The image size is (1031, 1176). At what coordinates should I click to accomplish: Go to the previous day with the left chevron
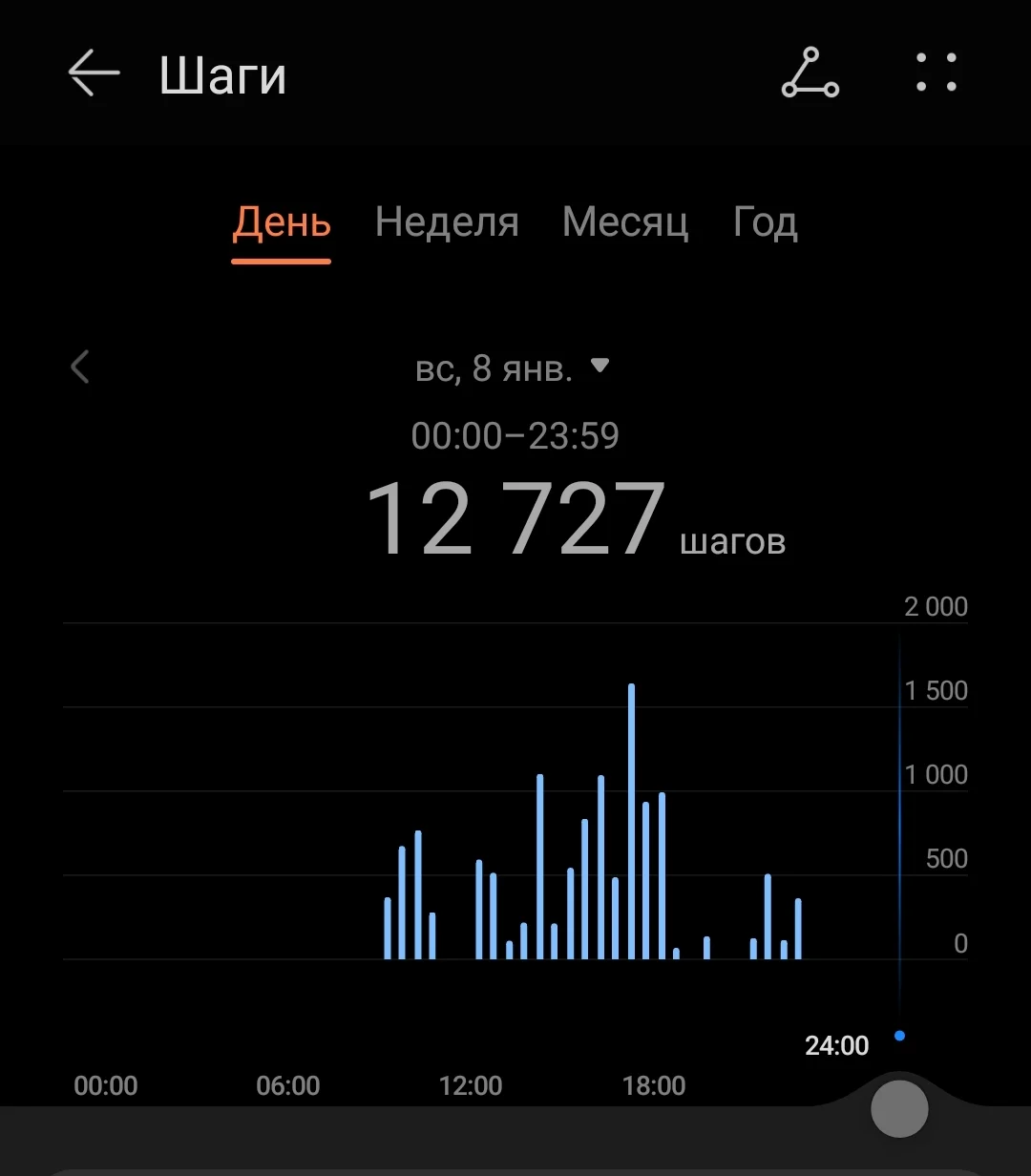tap(80, 367)
